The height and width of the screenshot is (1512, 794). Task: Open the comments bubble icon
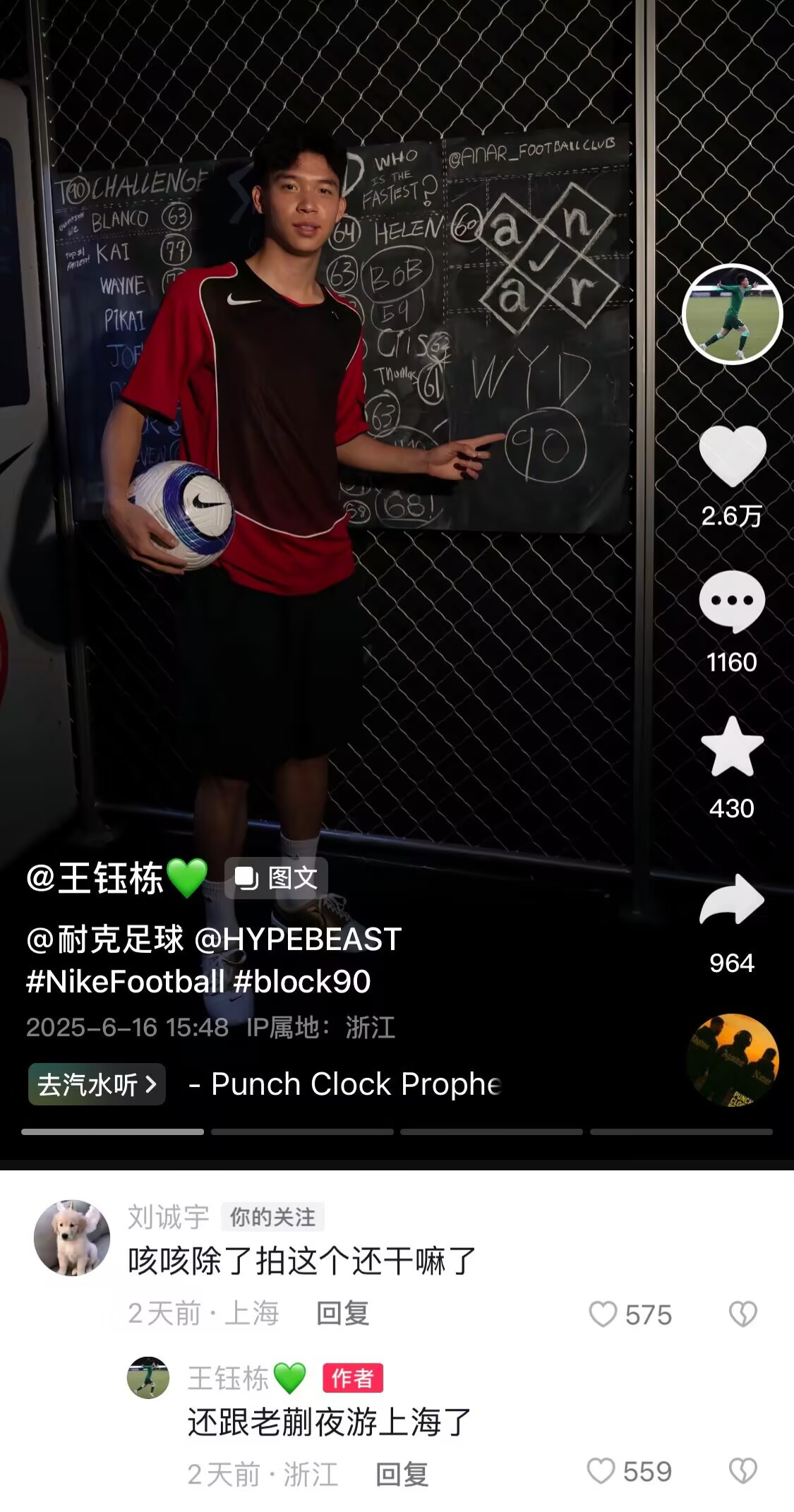732,601
